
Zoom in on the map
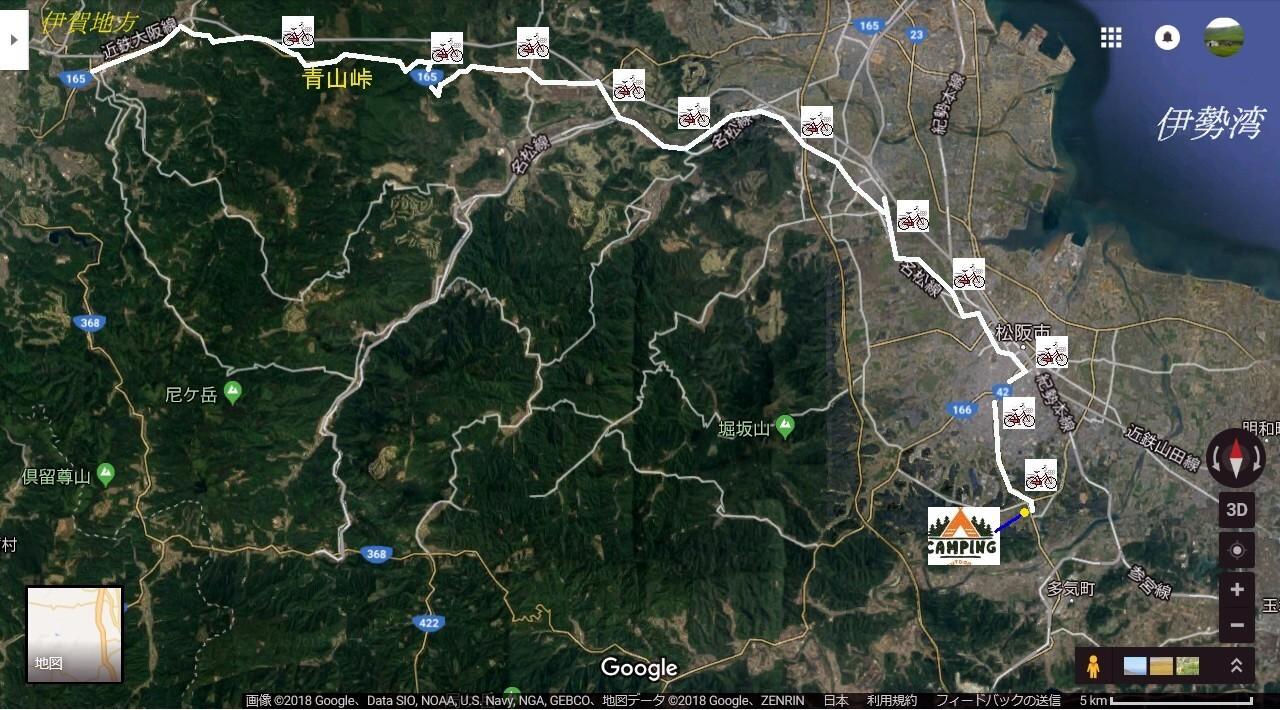(1237, 590)
